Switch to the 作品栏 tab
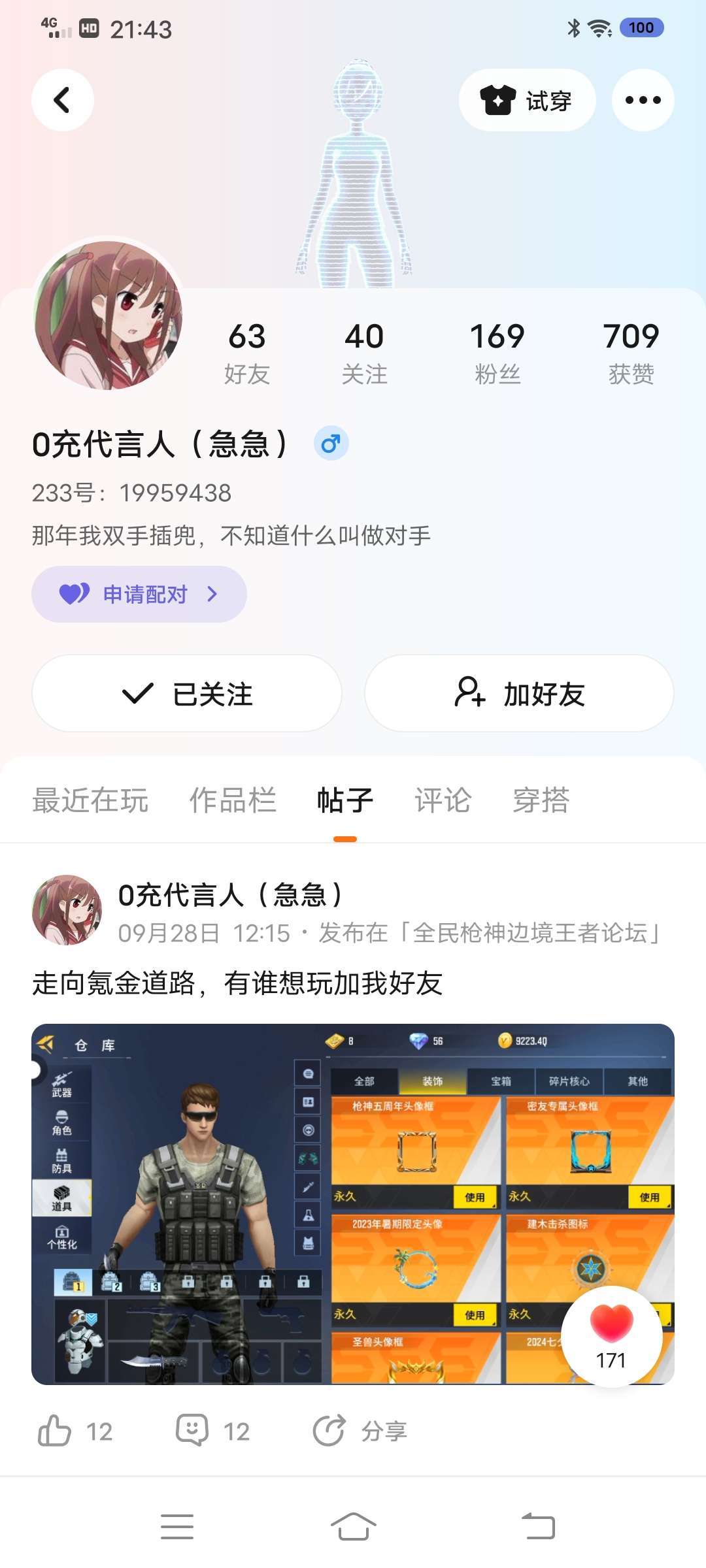Screen dimensions: 706x1568 click(233, 800)
